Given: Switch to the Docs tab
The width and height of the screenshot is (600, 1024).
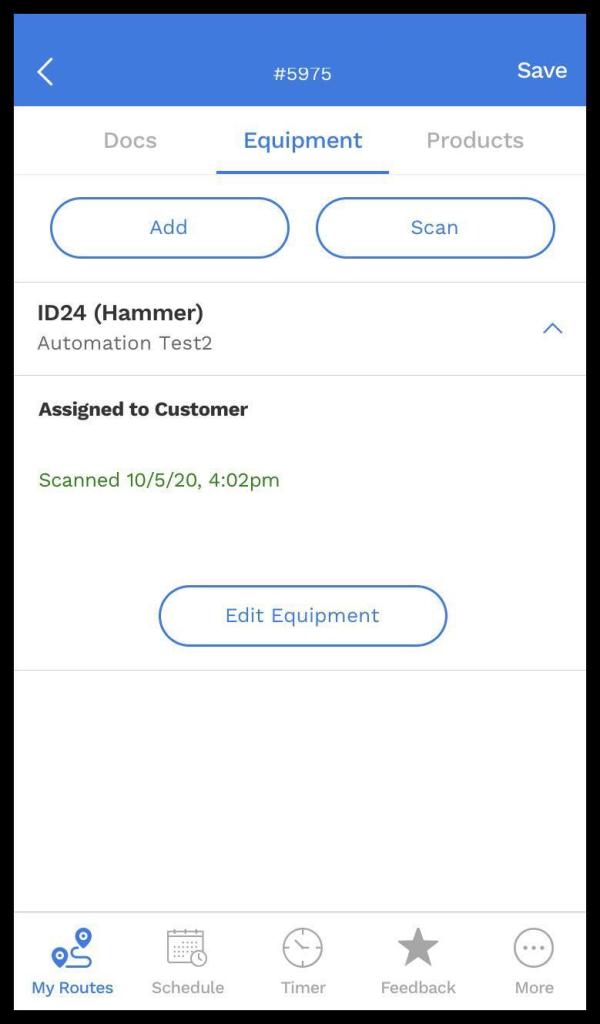Looking at the screenshot, I should coord(130,141).
